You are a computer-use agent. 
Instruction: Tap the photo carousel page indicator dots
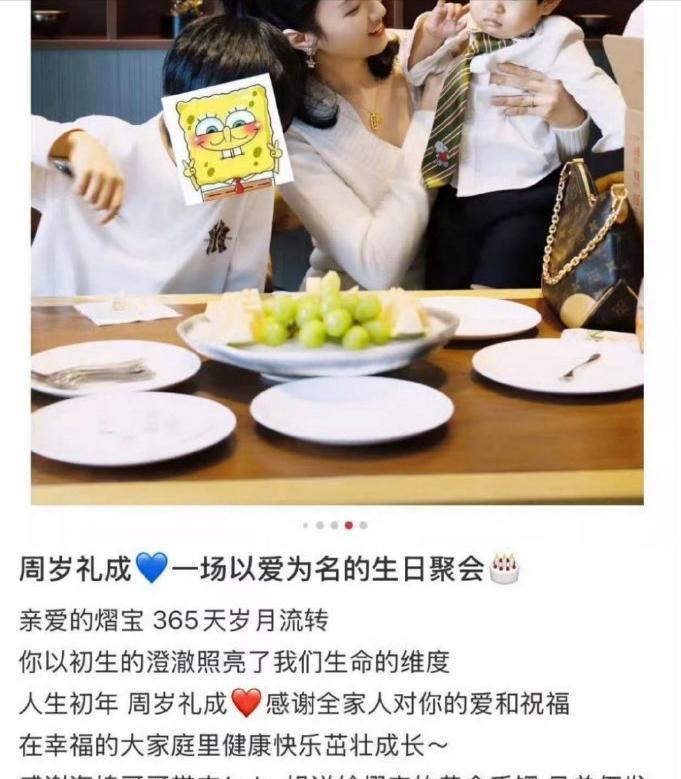(x=335, y=525)
